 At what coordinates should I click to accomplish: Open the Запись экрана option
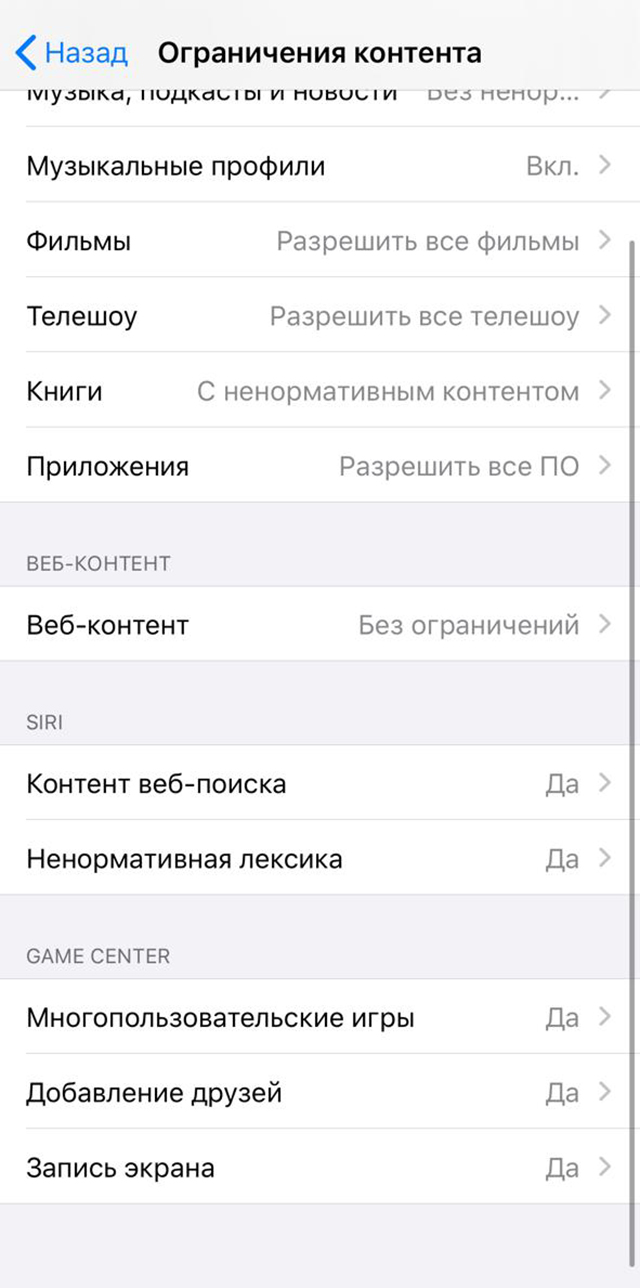318,1168
